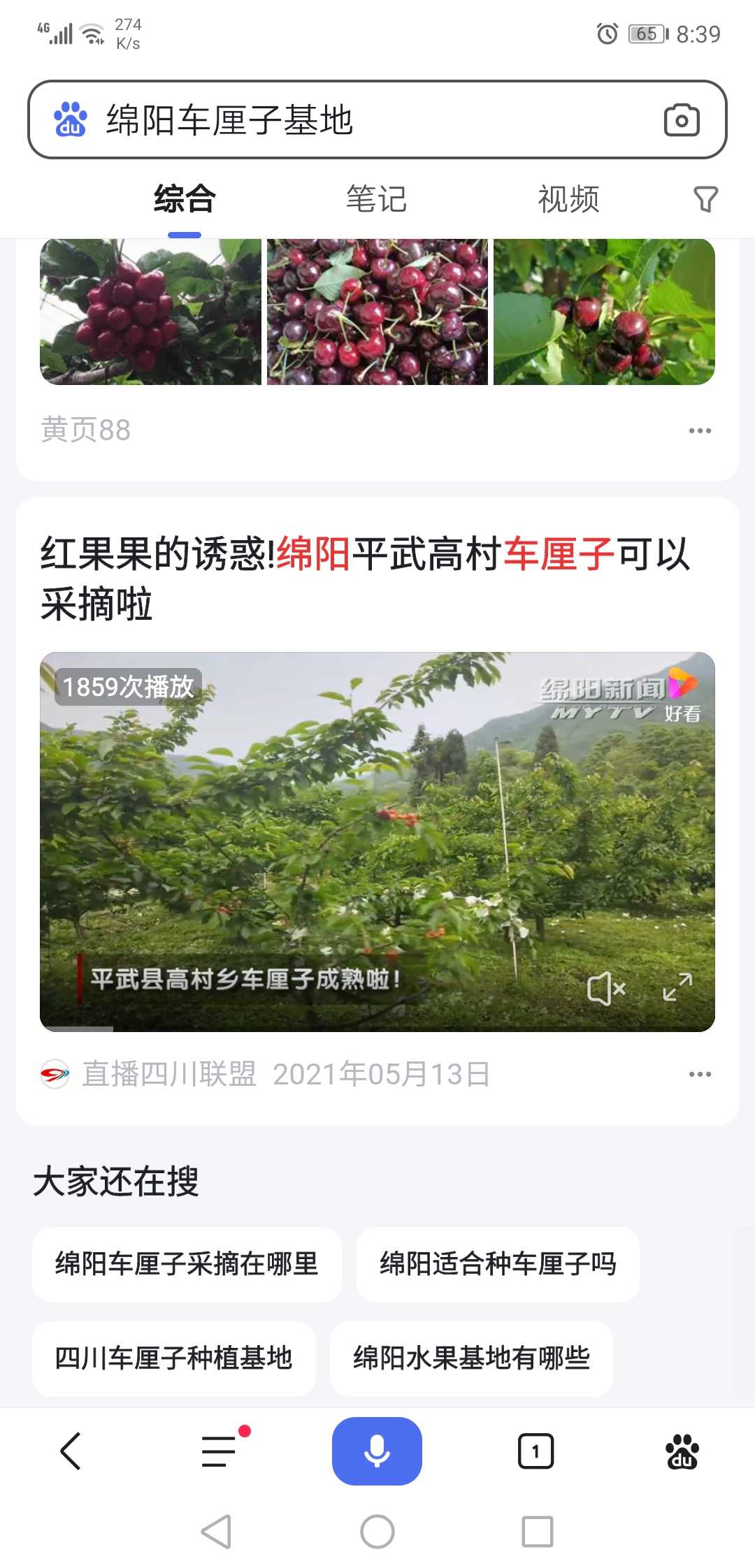Start voice search with the microphone button
The width and height of the screenshot is (755, 1568).
[377, 1451]
